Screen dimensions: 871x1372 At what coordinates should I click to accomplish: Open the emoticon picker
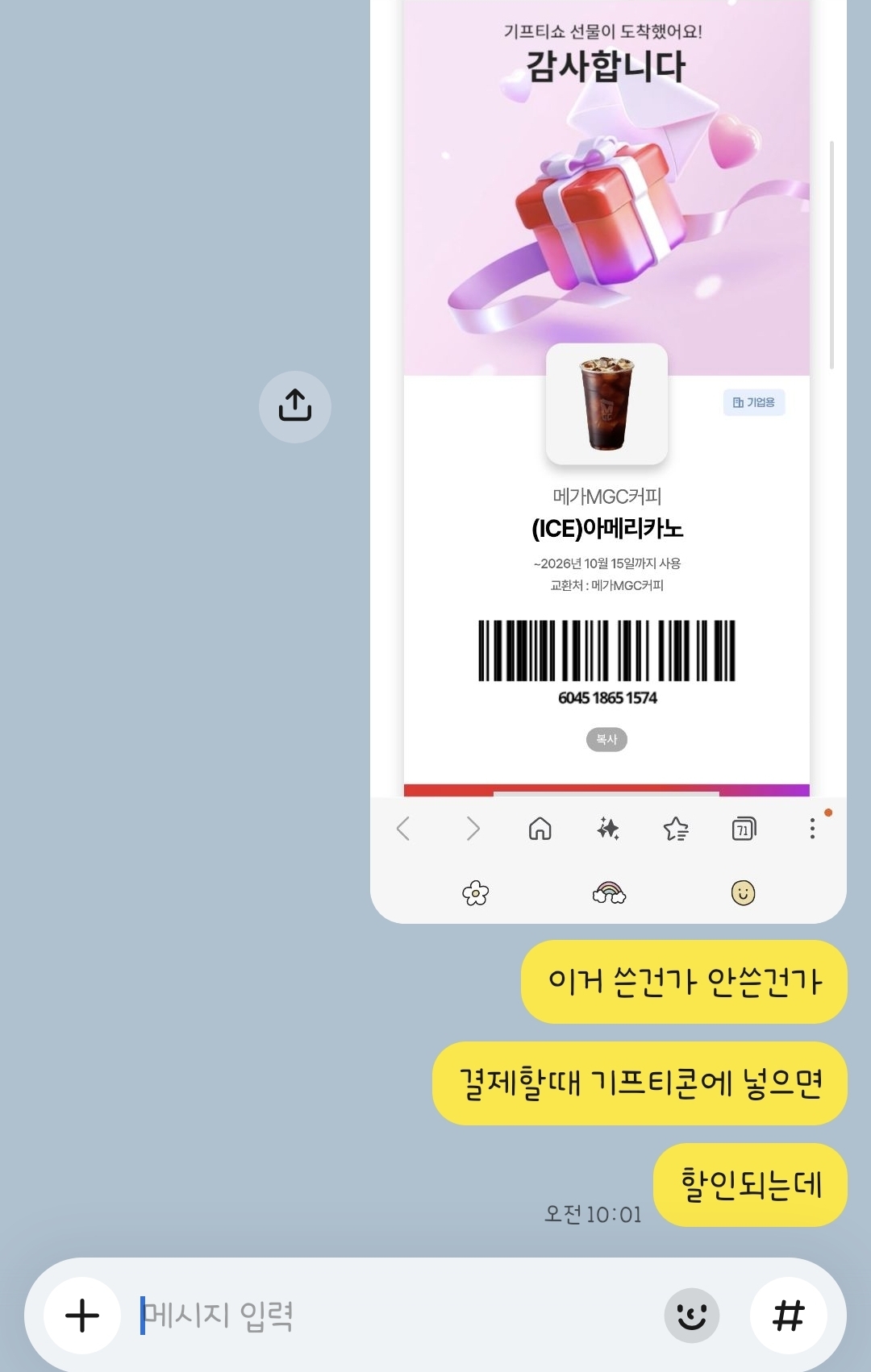point(692,1316)
